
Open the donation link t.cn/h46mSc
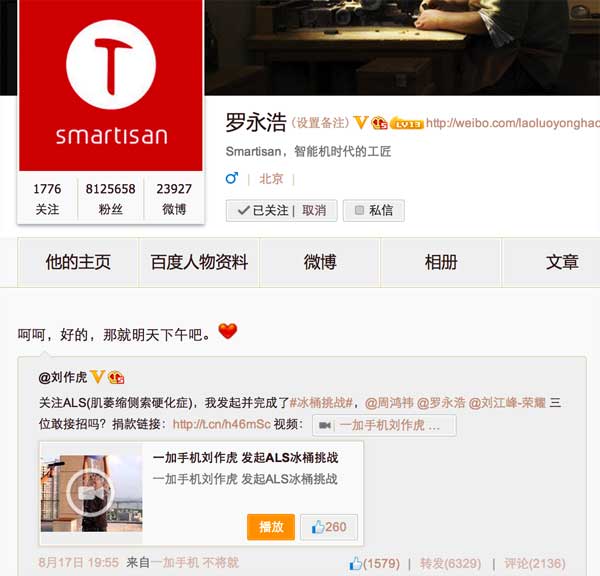(x=221, y=425)
